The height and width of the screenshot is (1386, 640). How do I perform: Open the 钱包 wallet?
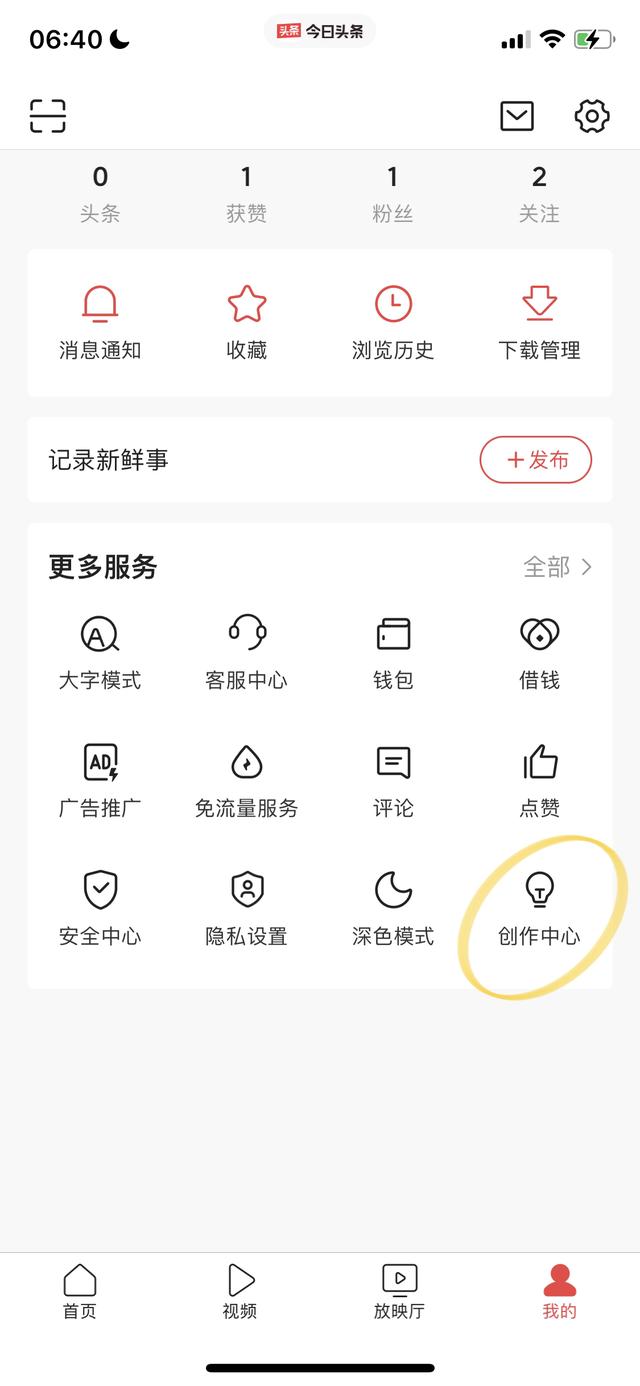tap(393, 652)
